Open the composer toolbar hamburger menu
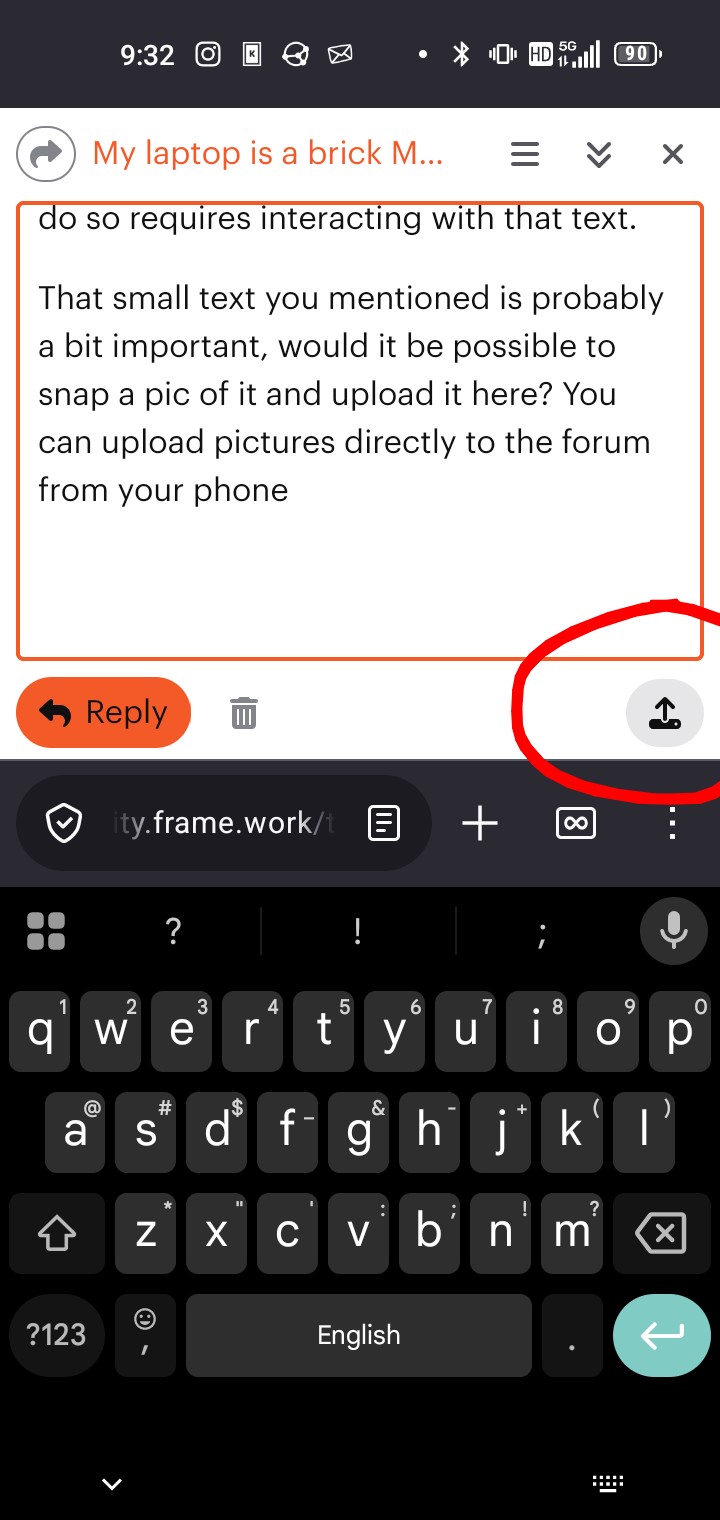The image size is (720, 1520). [x=525, y=154]
